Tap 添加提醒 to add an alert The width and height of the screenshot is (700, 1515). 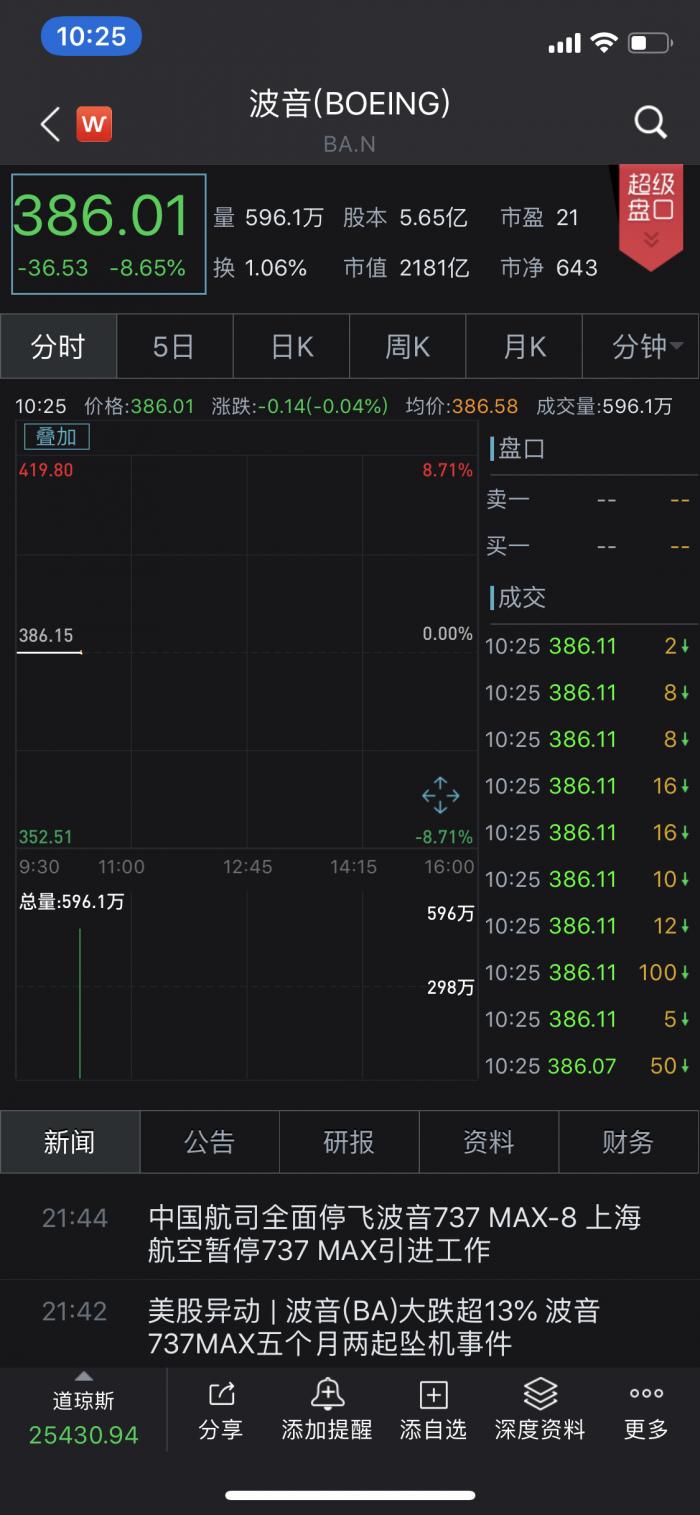point(327,1410)
